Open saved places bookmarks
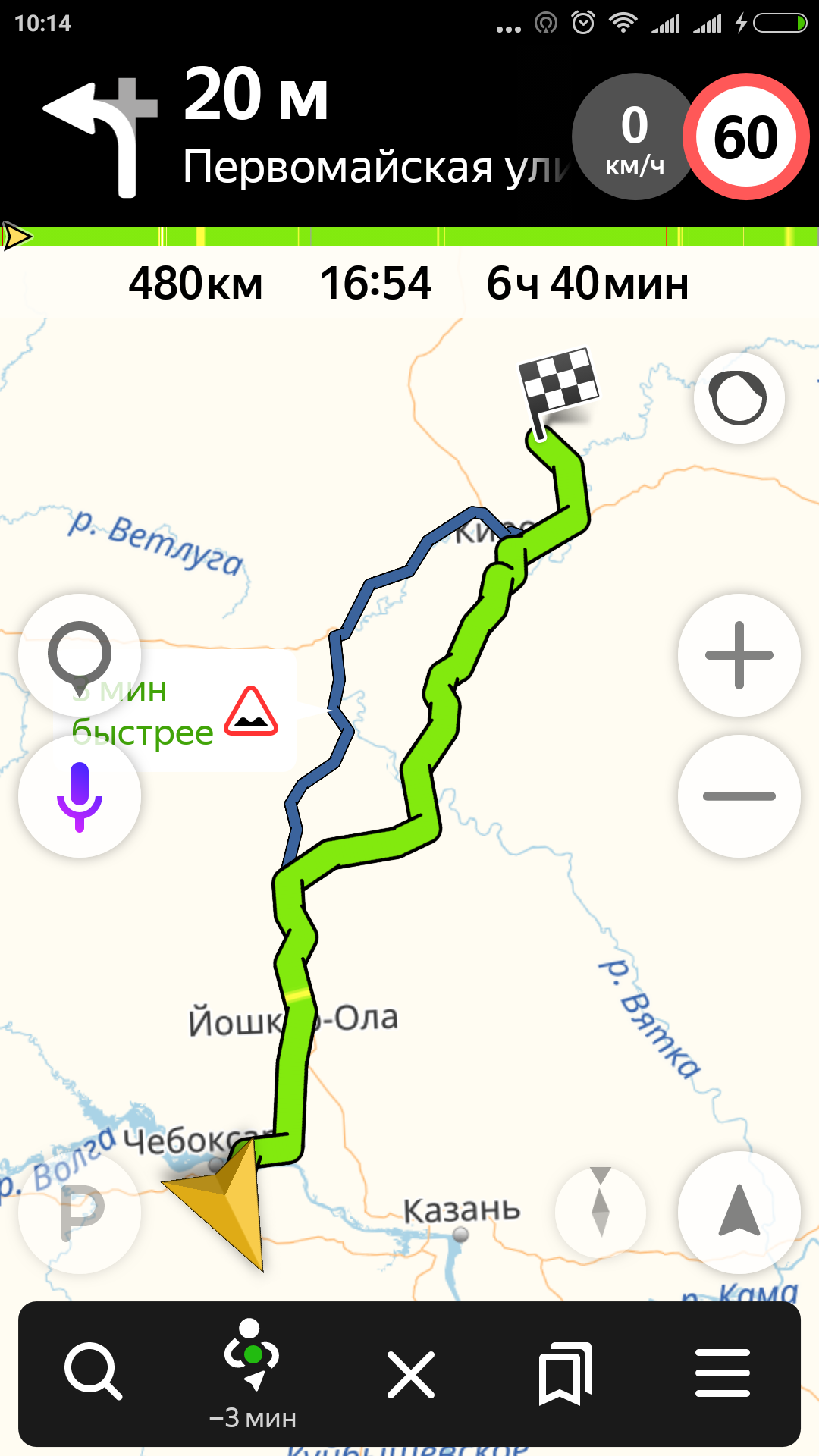This screenshot has width=819, height=1456. click(565, 1373)
